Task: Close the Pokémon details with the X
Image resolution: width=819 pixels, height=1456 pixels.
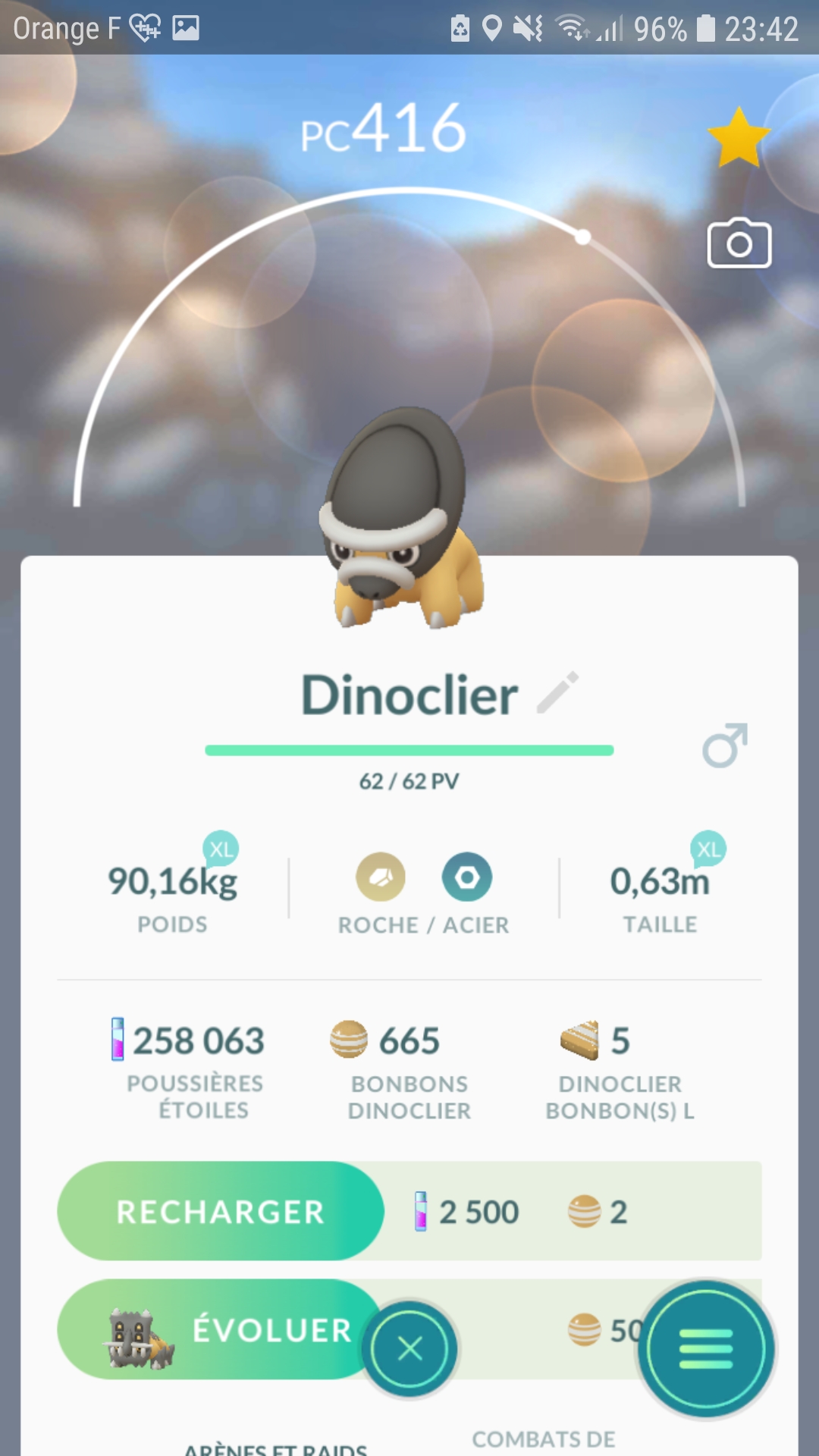Action: 410,1349
